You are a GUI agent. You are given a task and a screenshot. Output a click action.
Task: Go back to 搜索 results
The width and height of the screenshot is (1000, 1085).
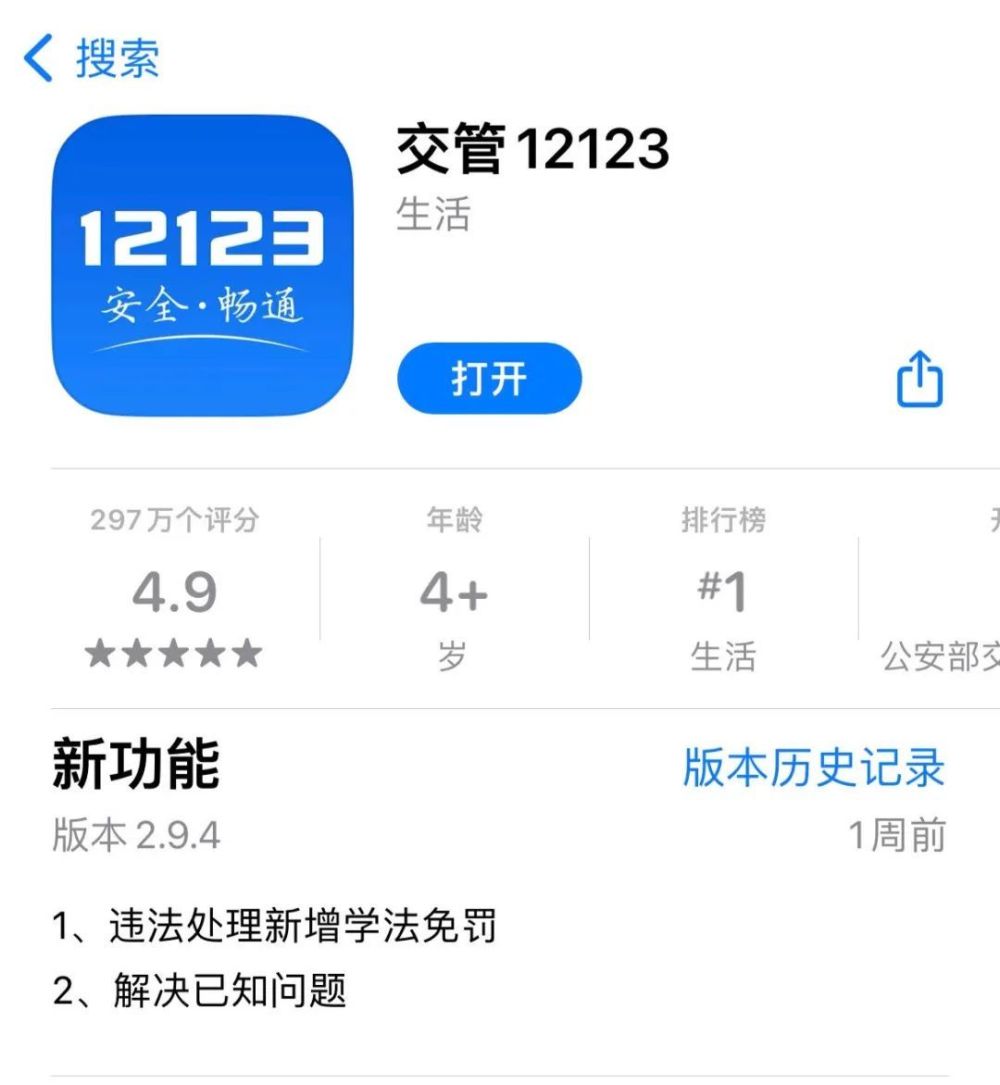pos(92,58)
